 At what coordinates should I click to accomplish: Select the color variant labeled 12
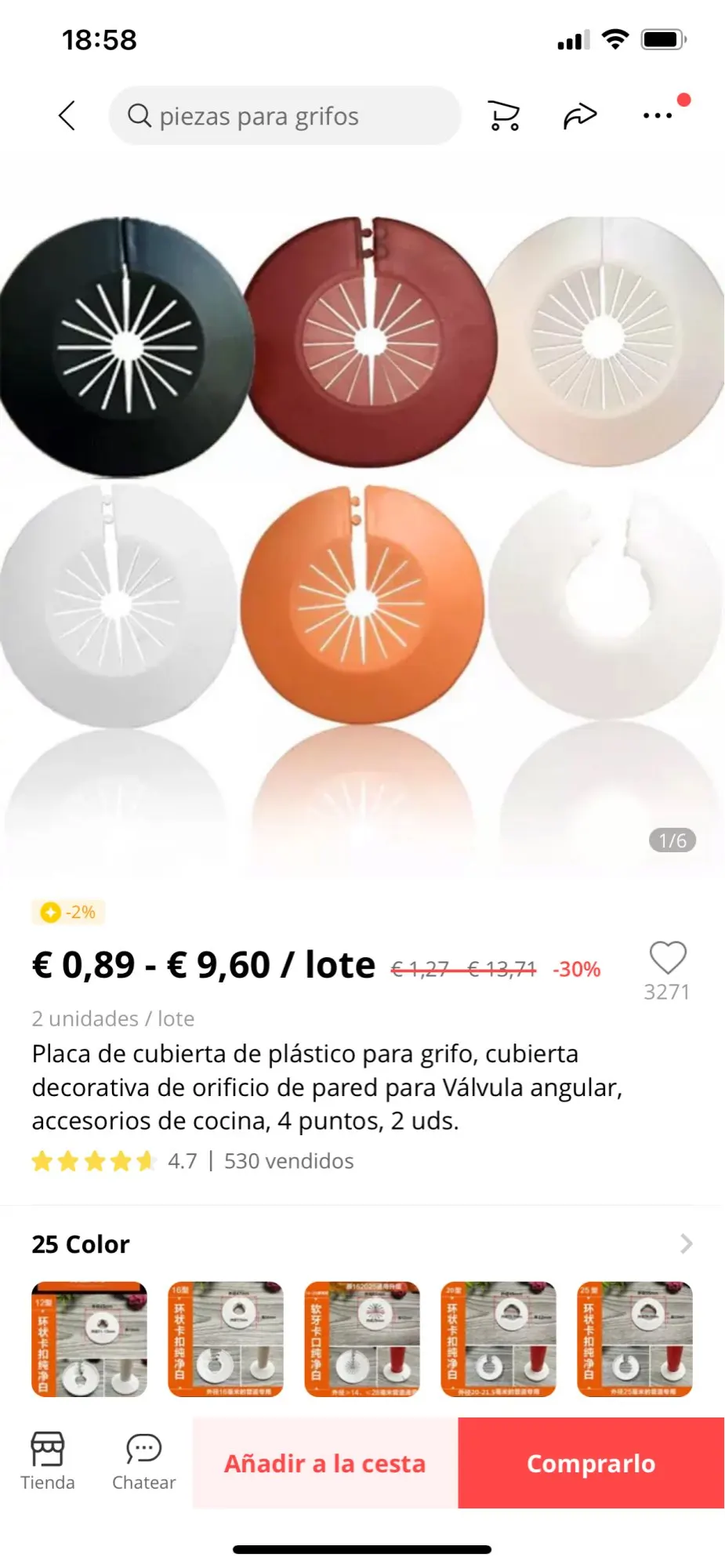click(x=89, y=1339)
